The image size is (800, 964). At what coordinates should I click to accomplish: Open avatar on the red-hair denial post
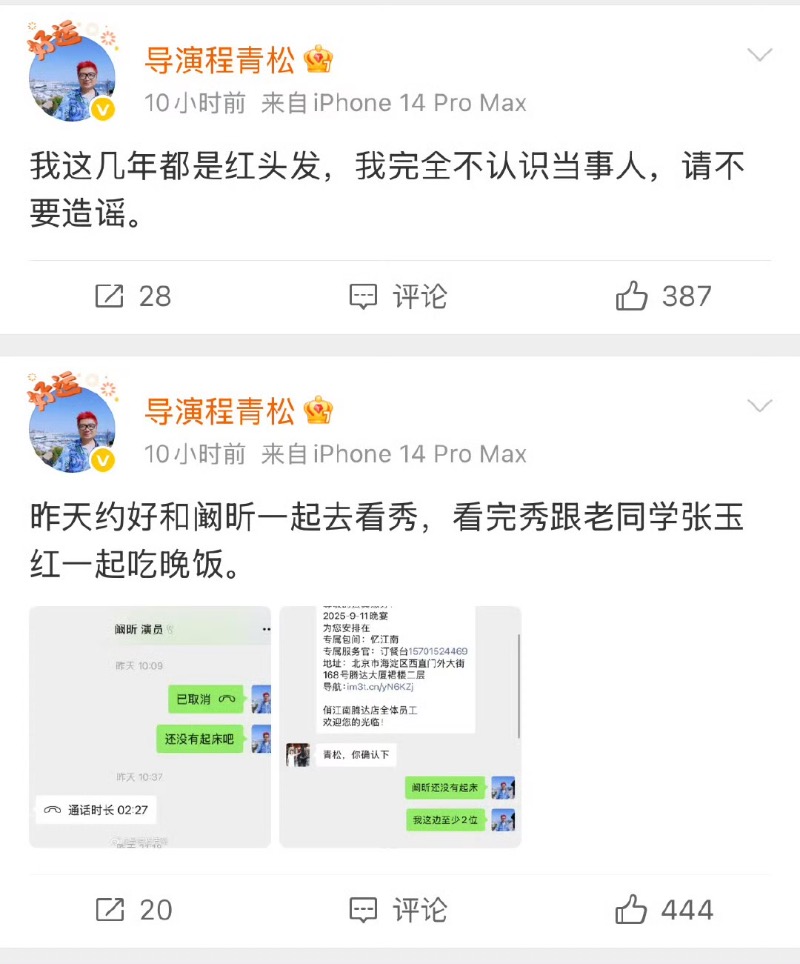(x=72, y=78)
